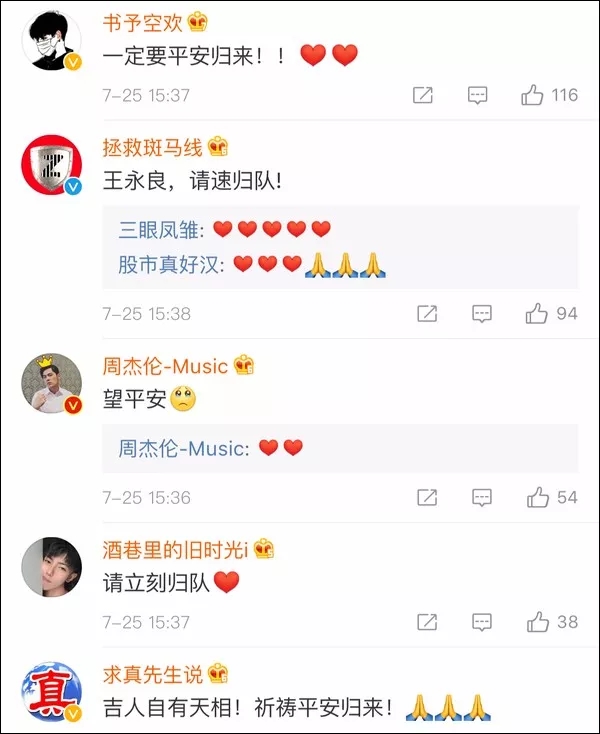Like 拯救斑马线's comment
Viewport: 600px width, 734px height.
(536, 313)
